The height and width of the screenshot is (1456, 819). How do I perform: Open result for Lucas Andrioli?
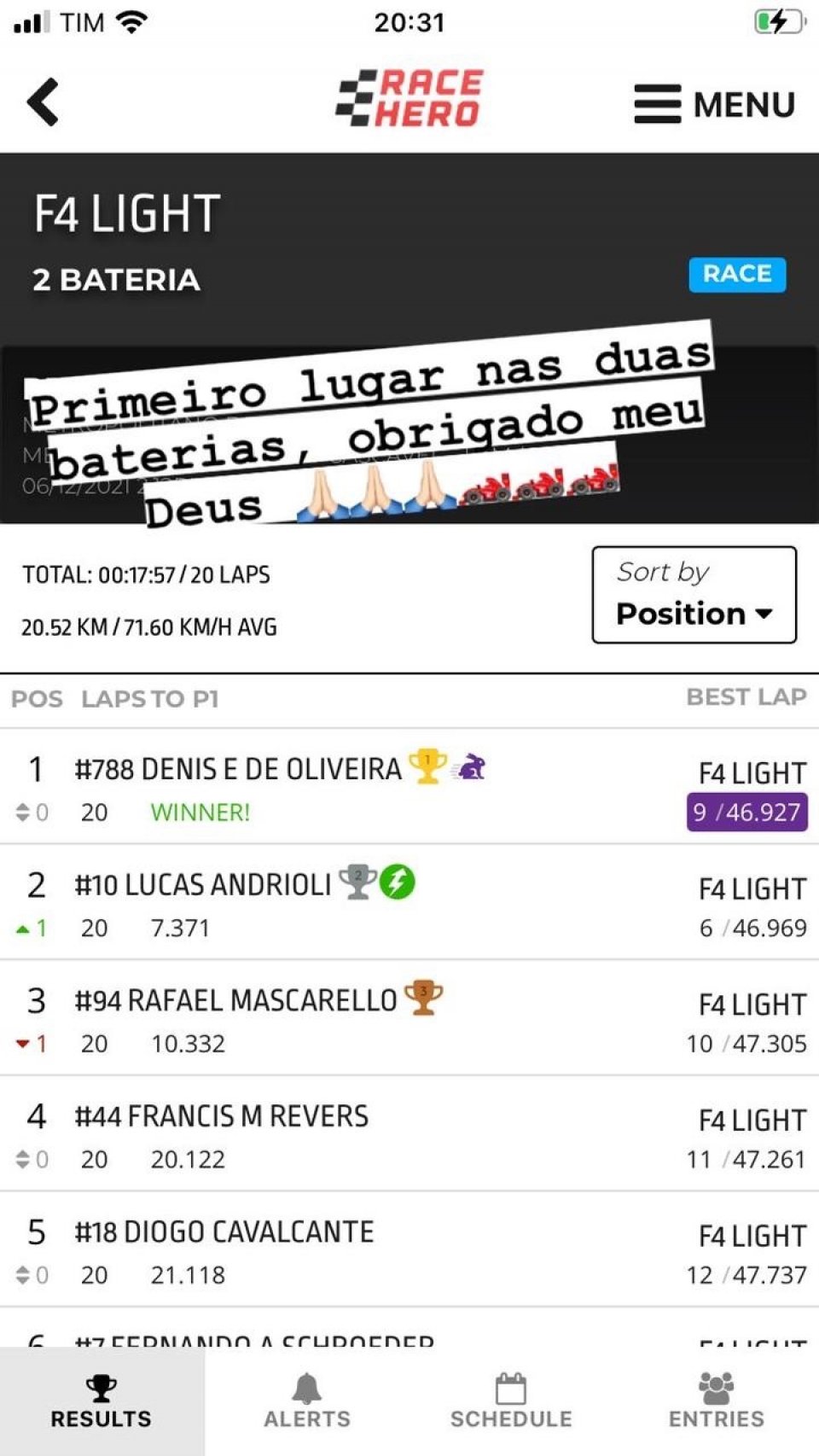tap(409, 903)
